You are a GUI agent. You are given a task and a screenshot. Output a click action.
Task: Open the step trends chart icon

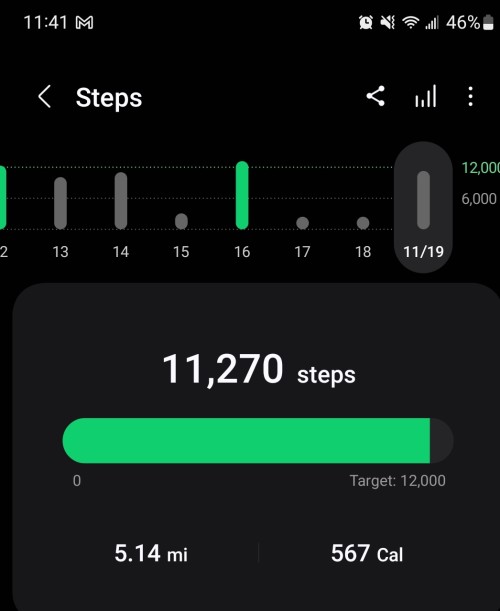[x=426, y=96]
